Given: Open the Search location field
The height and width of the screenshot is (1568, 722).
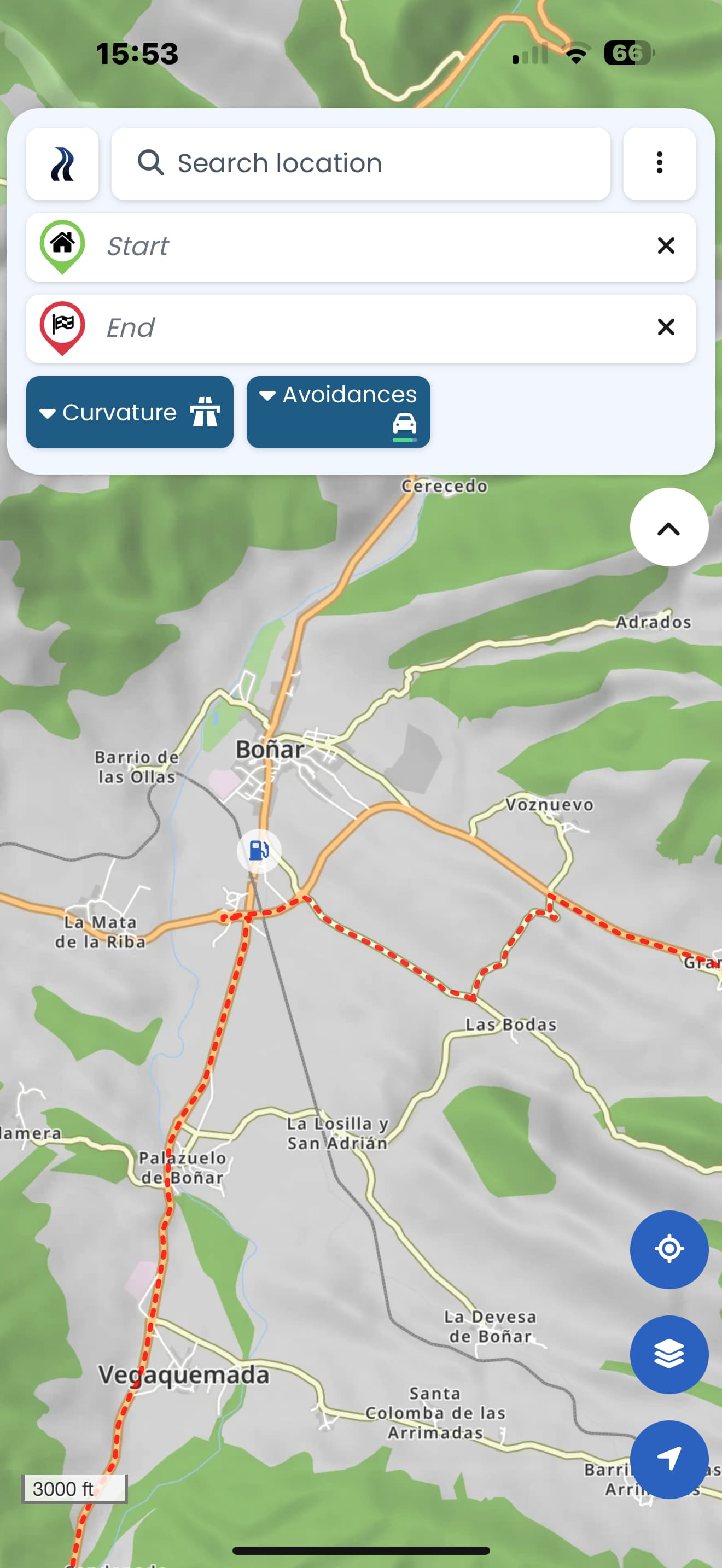Looking at the screenshot, I should 360,163.
